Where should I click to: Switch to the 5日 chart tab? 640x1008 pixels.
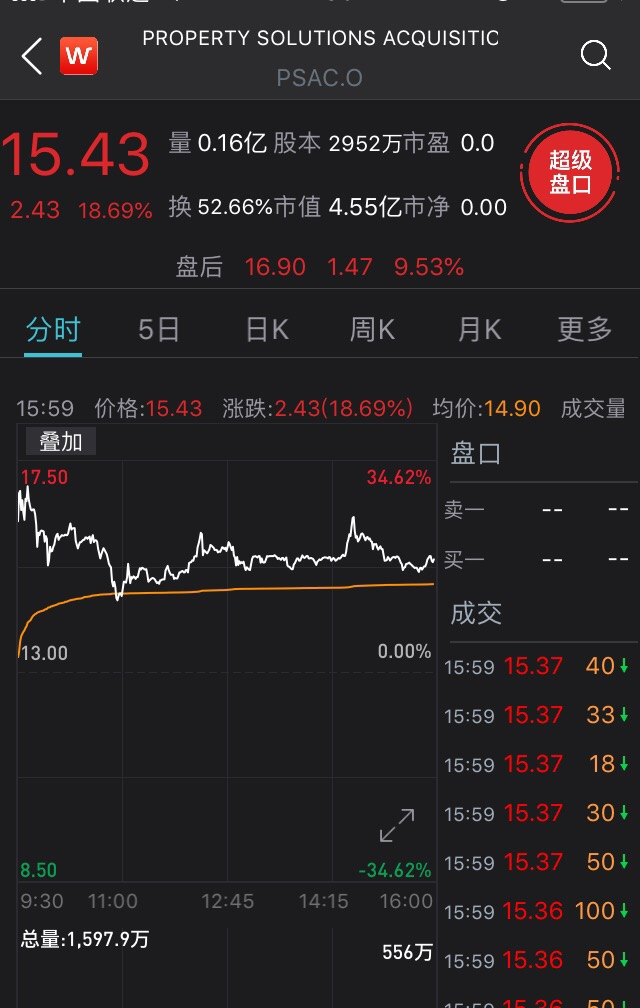click(159, 329)
